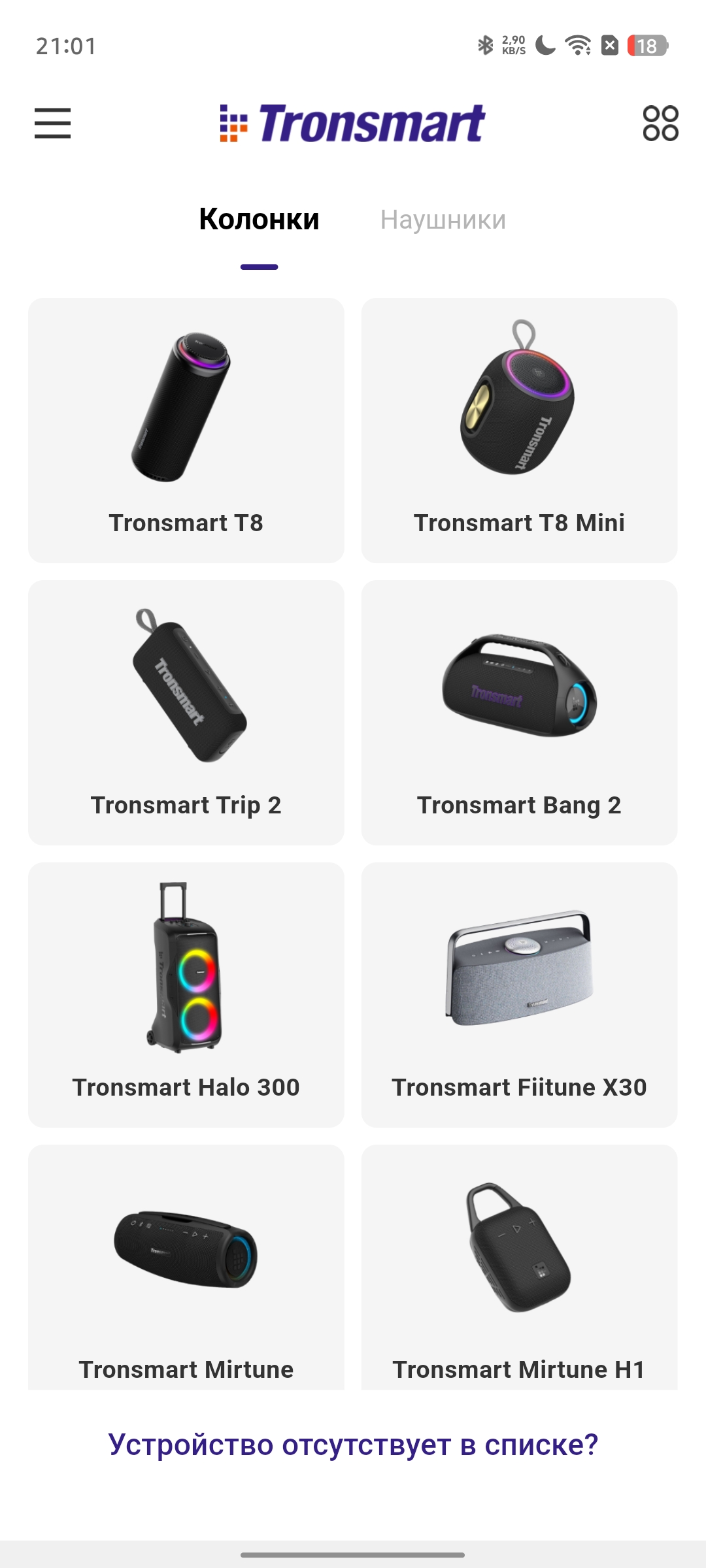706x1568 pixels.
Task: Open the Tronsmart T8 Mini card
Action: point(519,431)
